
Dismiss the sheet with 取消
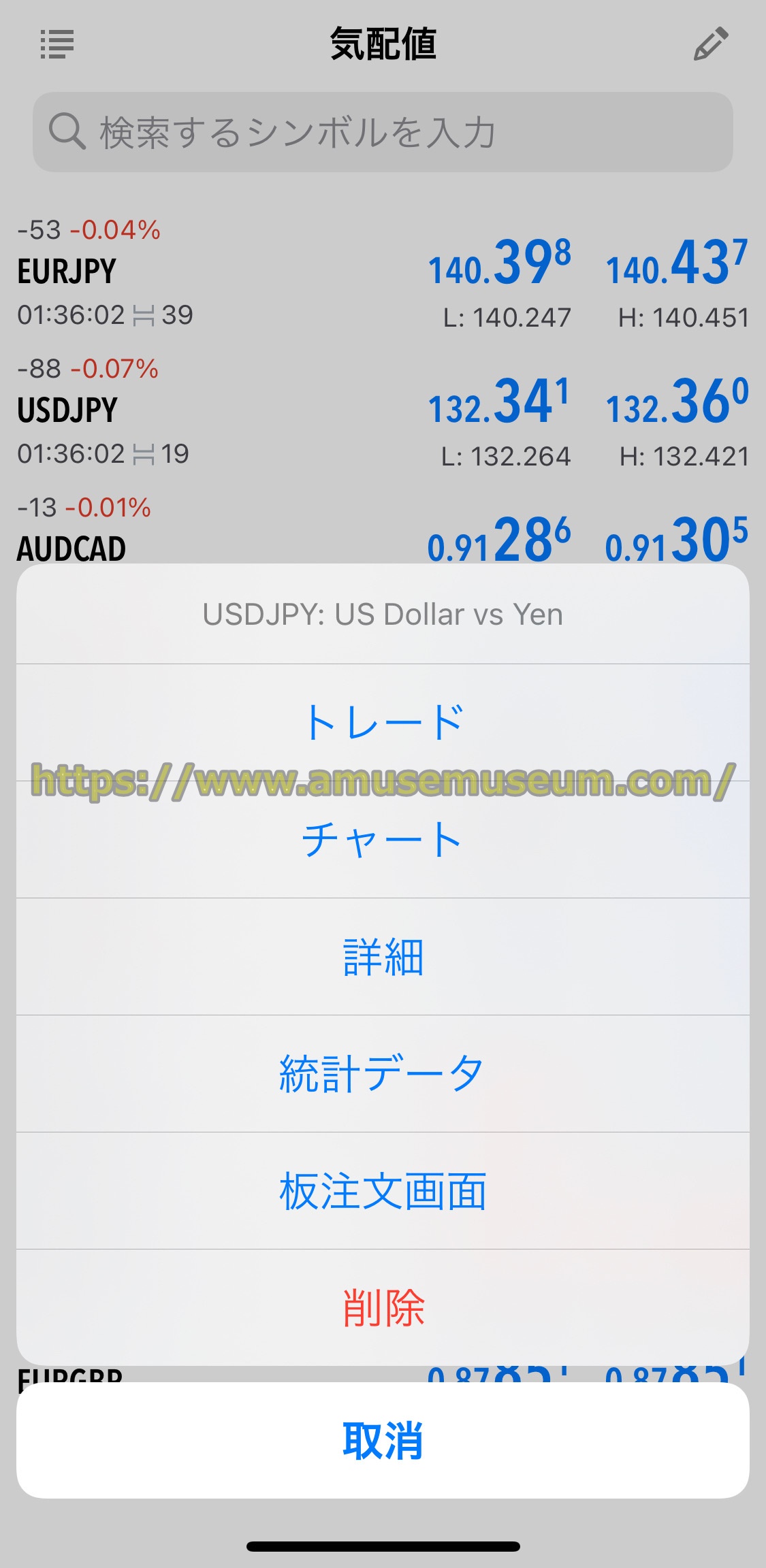(x=383, y=1440)
